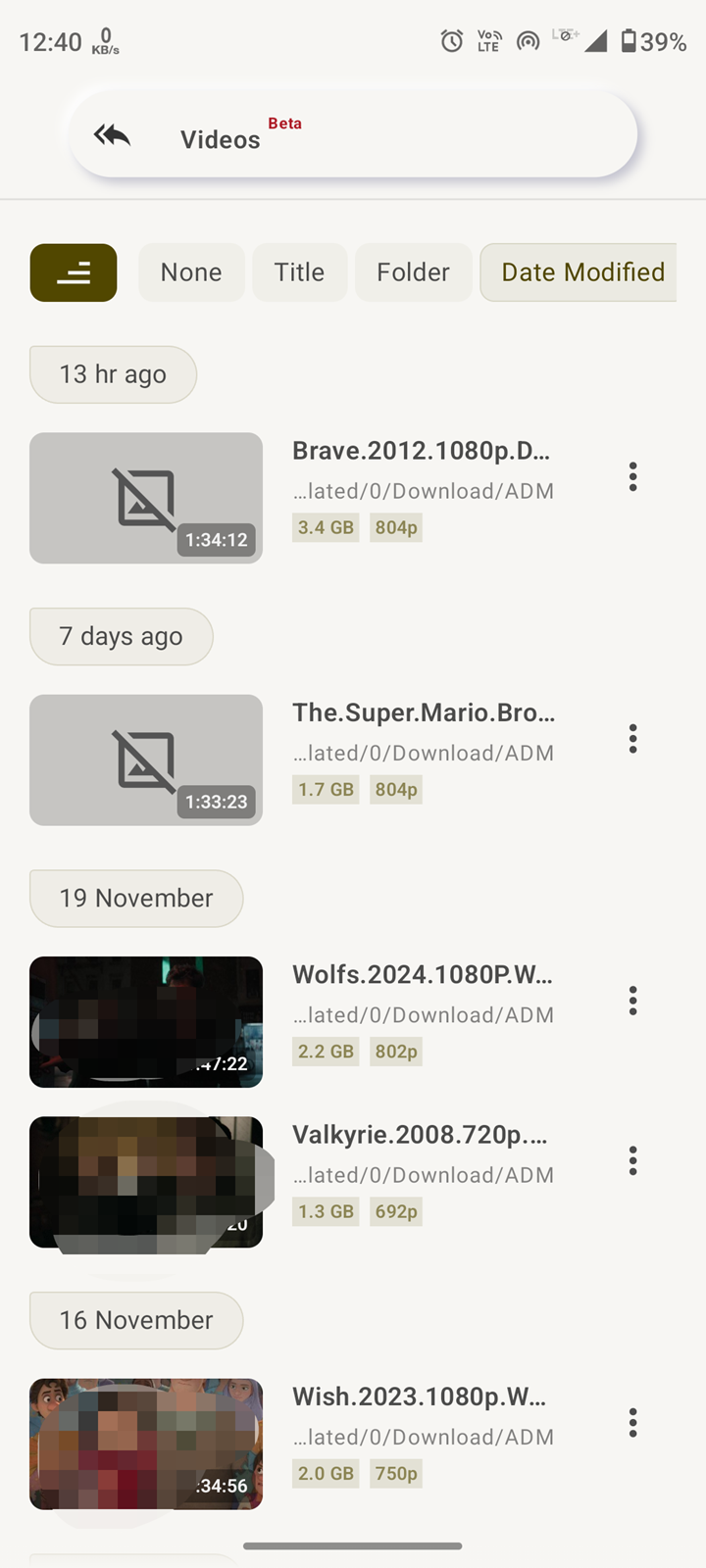Toggle the sort order button
This screenshot has width=706, height=1568.
point(74,272)
